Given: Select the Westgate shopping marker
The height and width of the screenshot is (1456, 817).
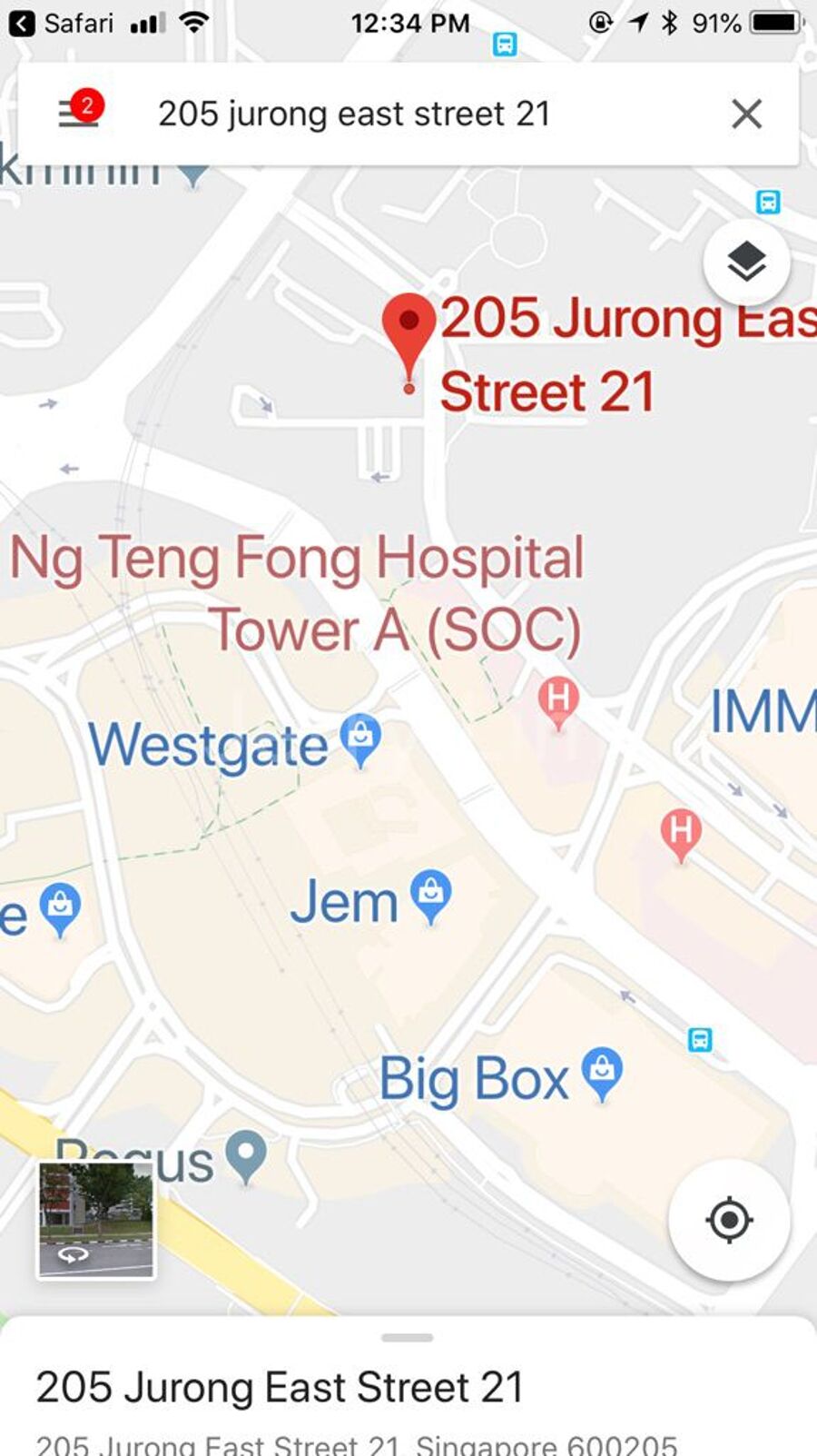Looking at the screenshot, I should pyautogui.click(x=360, y=738).
